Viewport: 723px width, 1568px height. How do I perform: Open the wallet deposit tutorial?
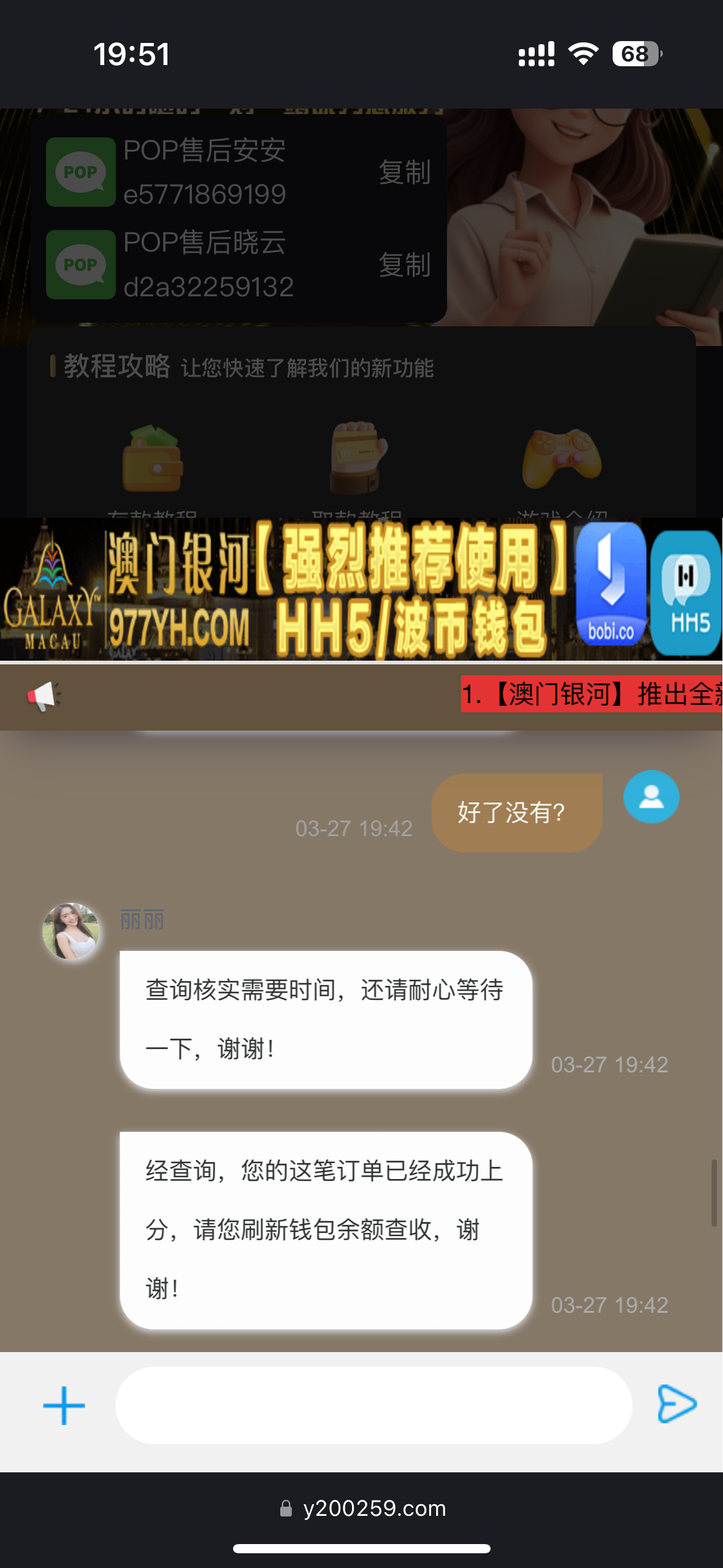[153, 459]
